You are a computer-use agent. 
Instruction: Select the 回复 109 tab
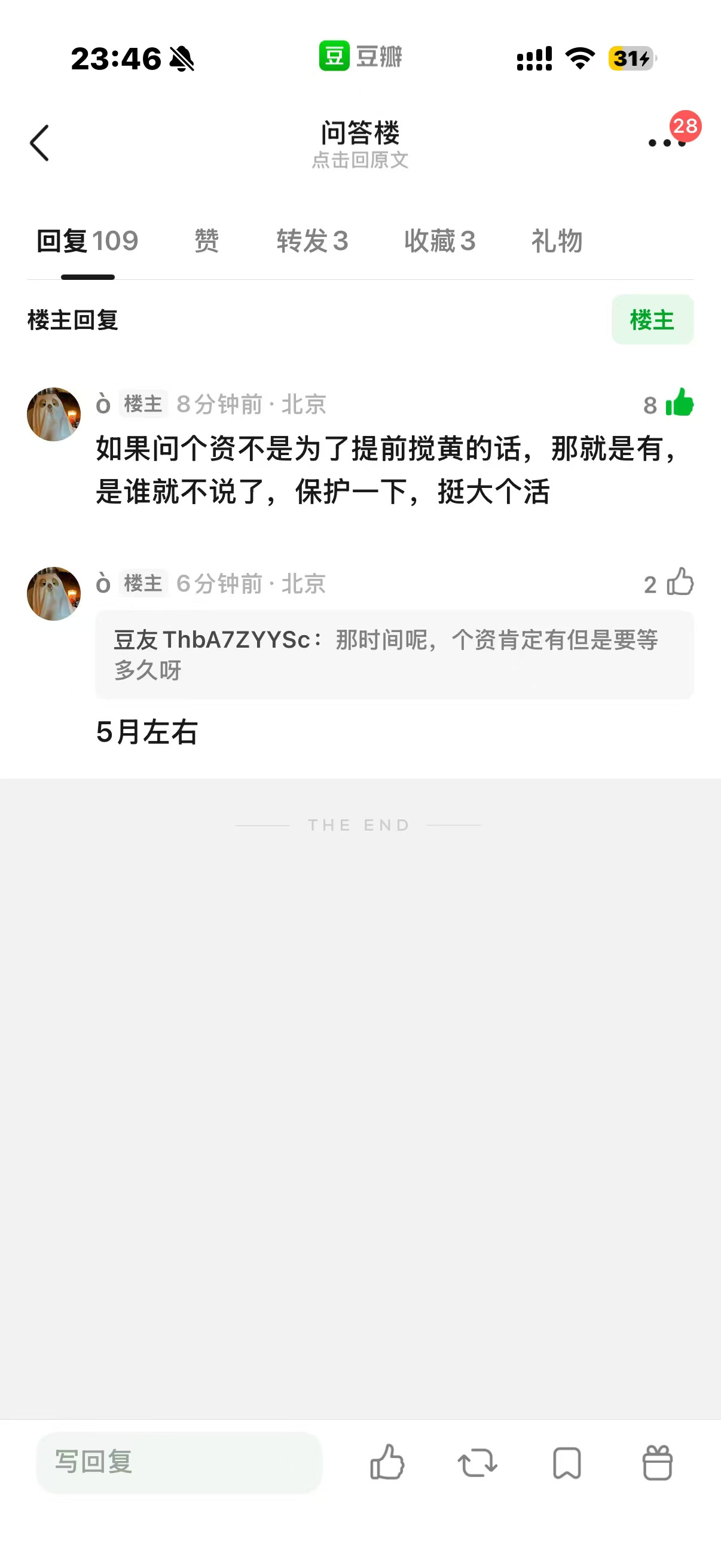[x=88, y=241]
